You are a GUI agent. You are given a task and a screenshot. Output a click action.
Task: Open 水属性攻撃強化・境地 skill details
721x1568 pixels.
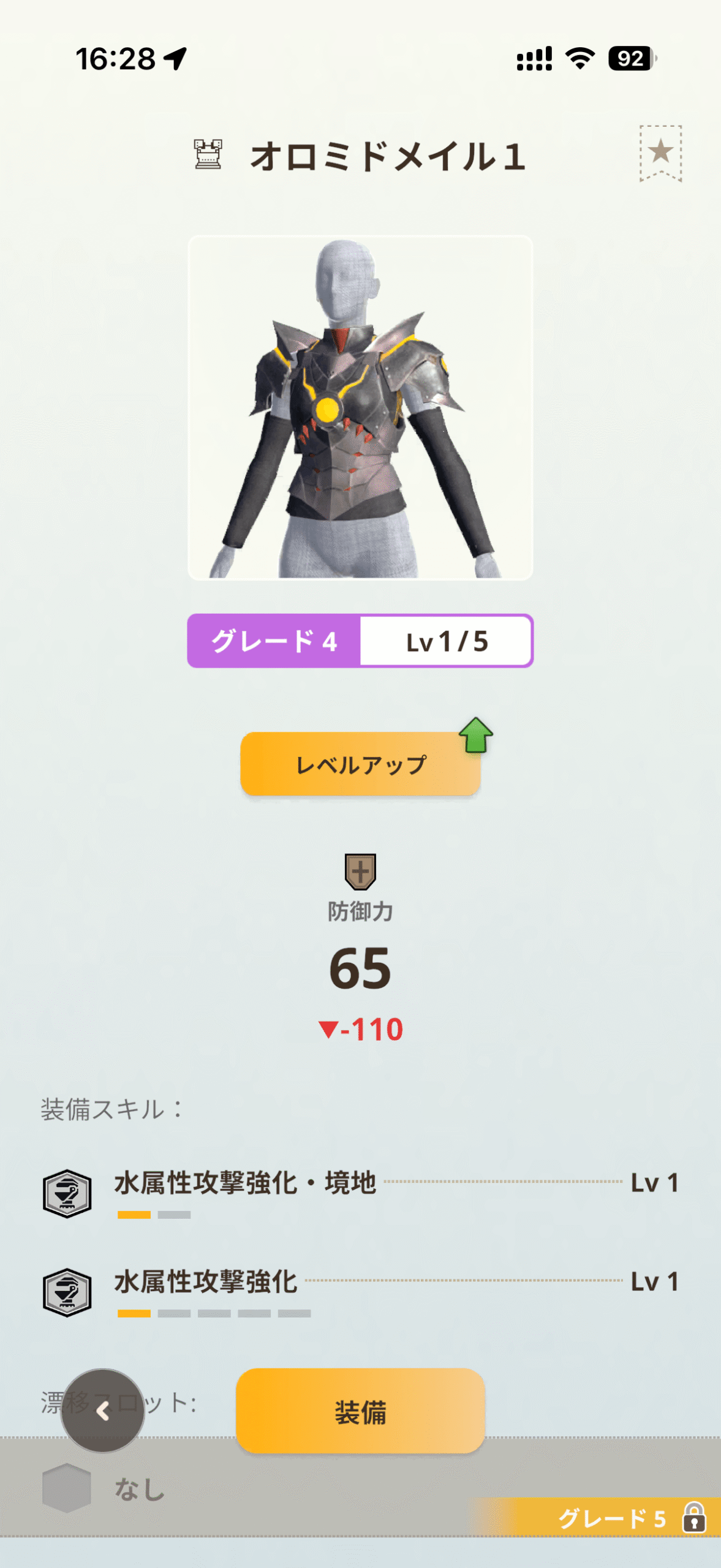pos(360,1193)
